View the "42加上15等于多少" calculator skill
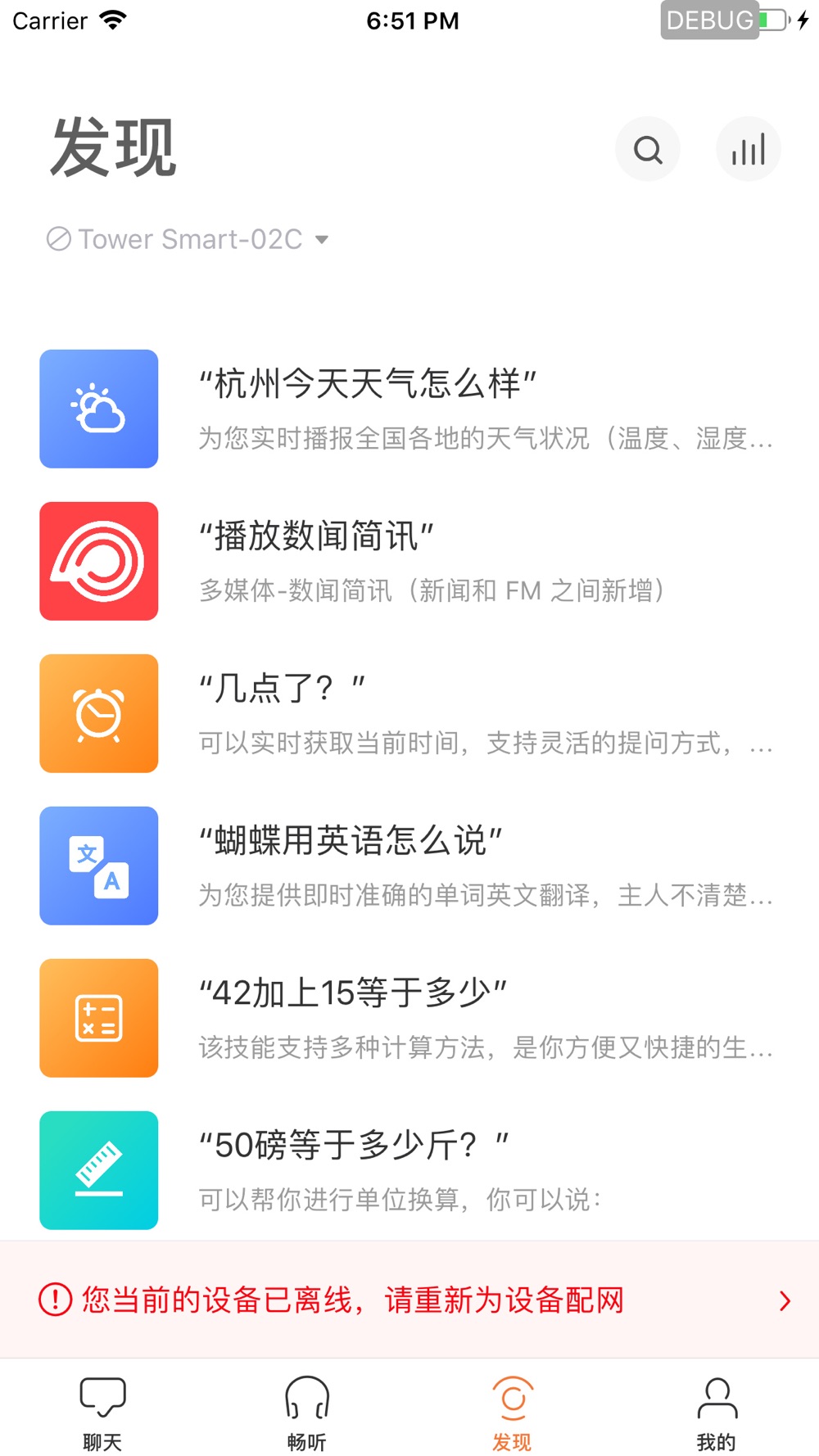This screenshot has width=819, height=1456. coord(409,1018)
